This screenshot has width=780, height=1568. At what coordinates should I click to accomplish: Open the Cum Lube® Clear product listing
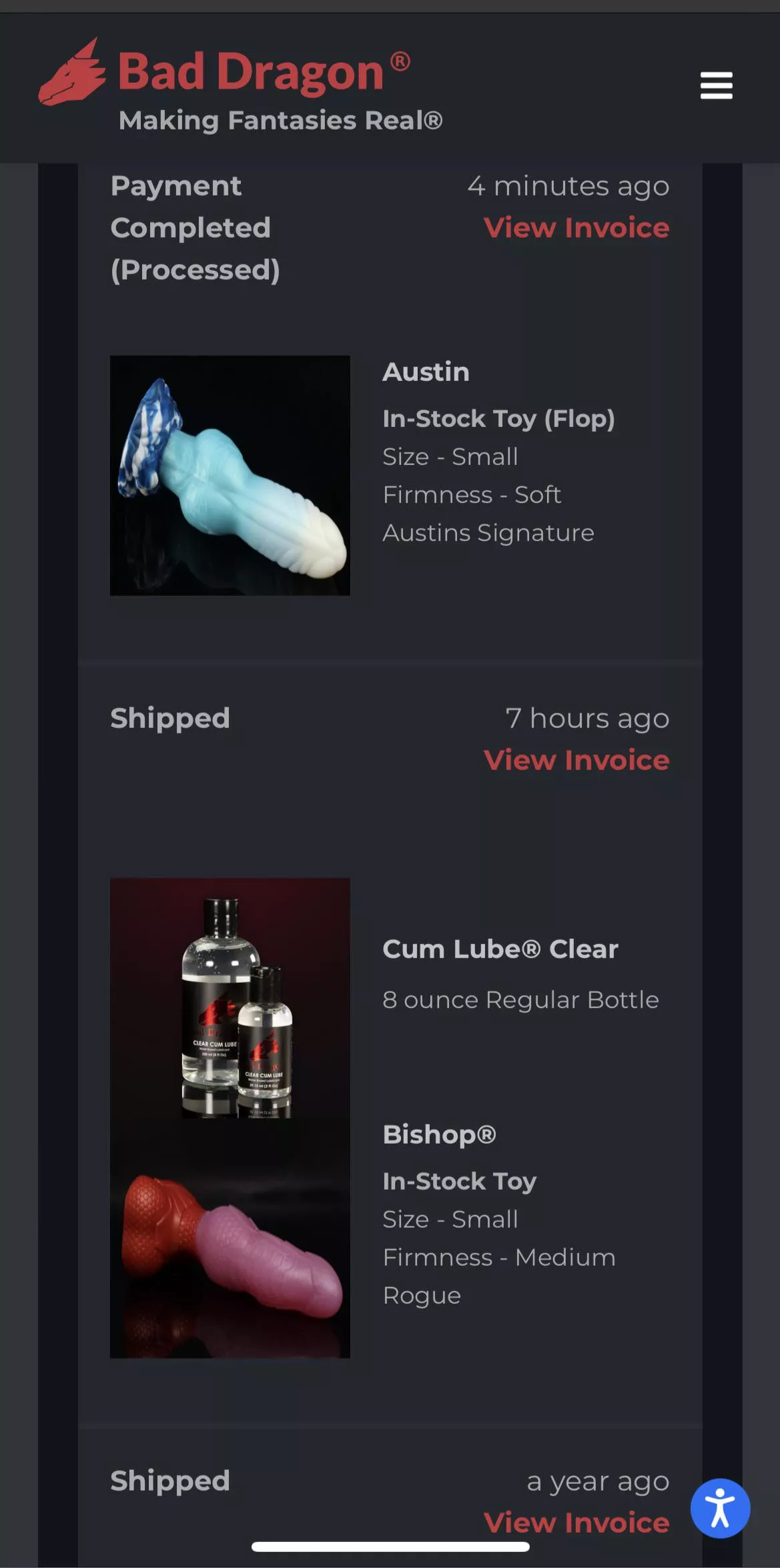point(500,949)
